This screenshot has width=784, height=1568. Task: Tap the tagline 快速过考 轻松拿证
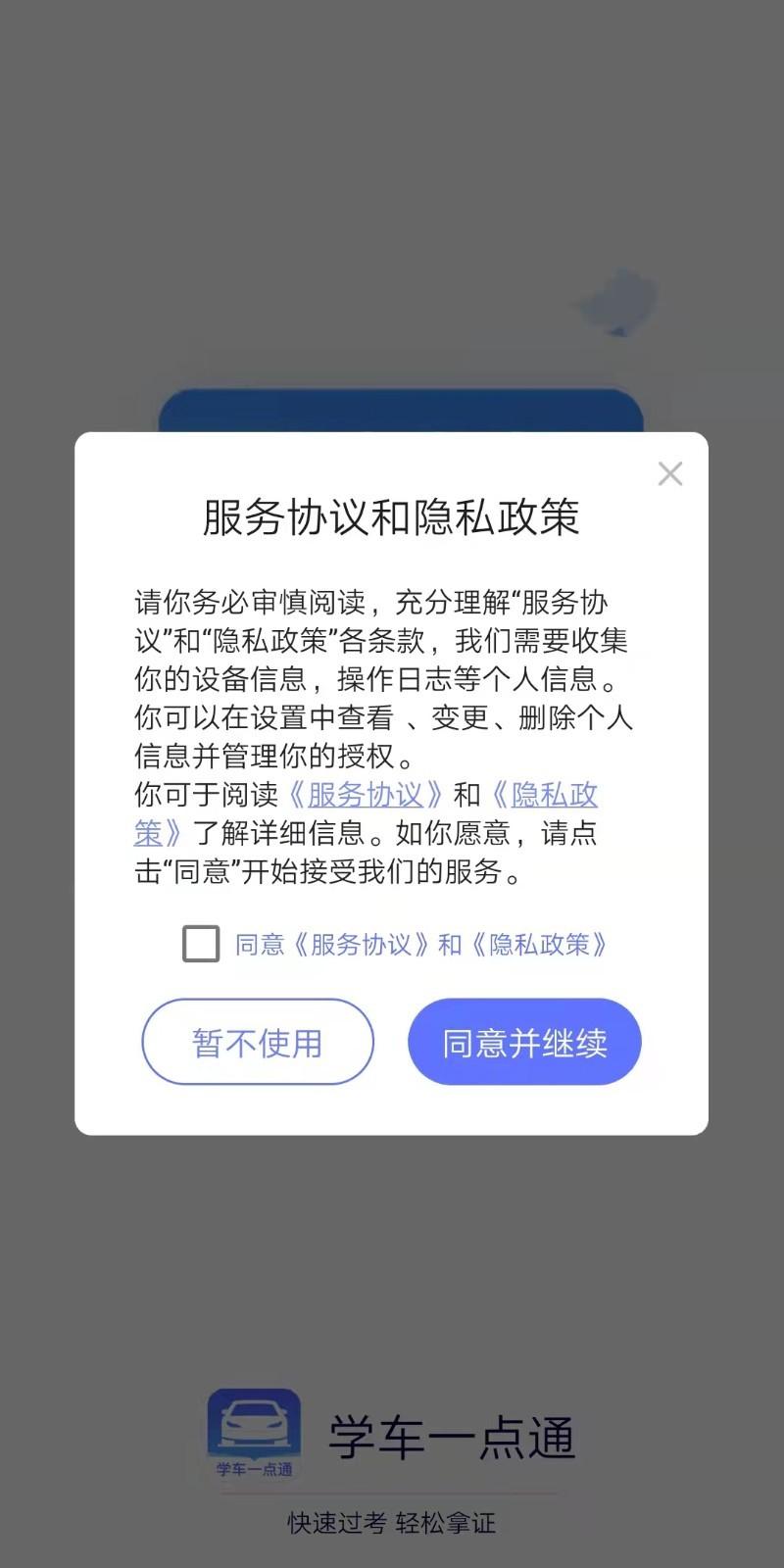392,1523
